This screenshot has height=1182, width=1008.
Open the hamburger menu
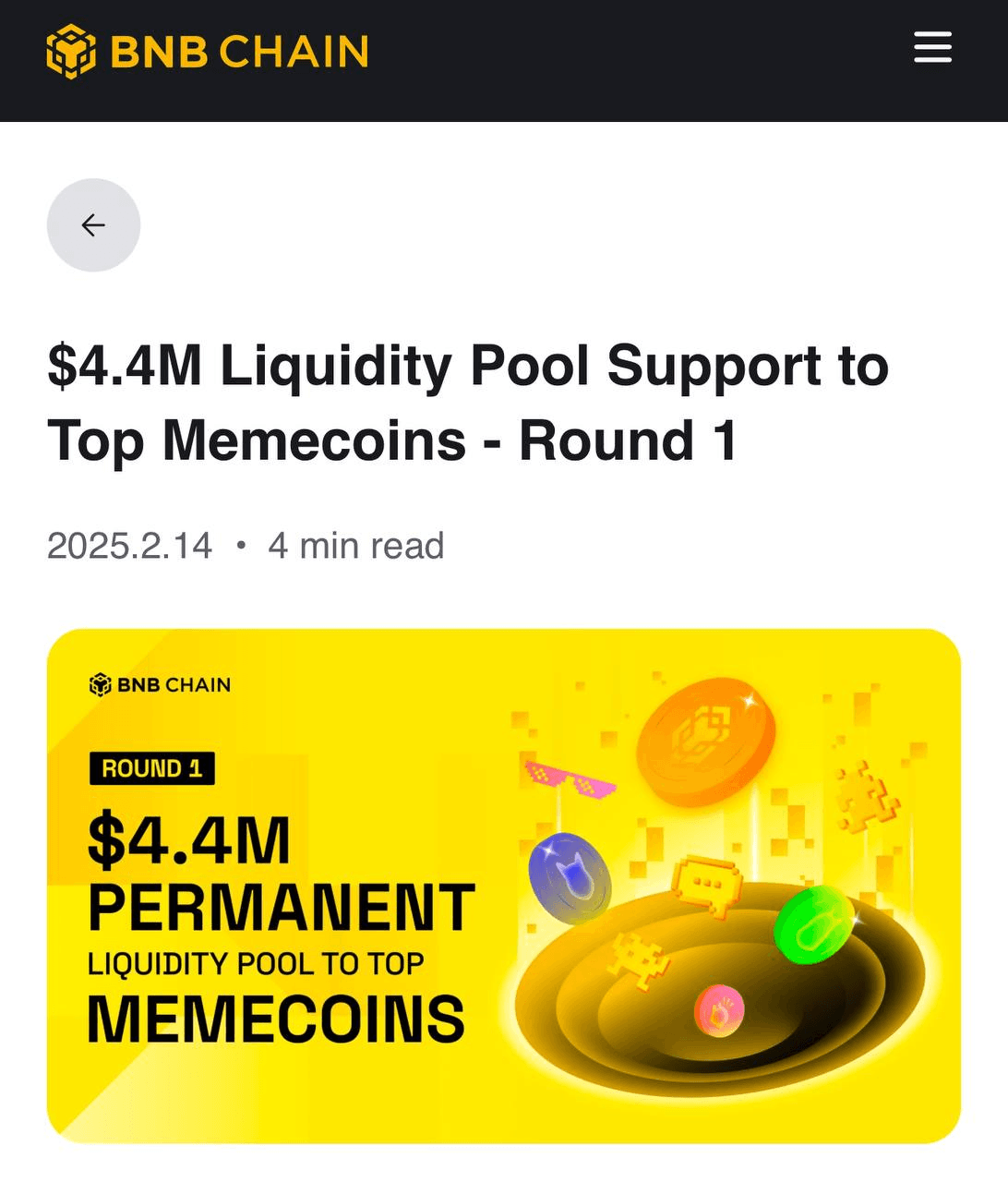coord(932,48)
